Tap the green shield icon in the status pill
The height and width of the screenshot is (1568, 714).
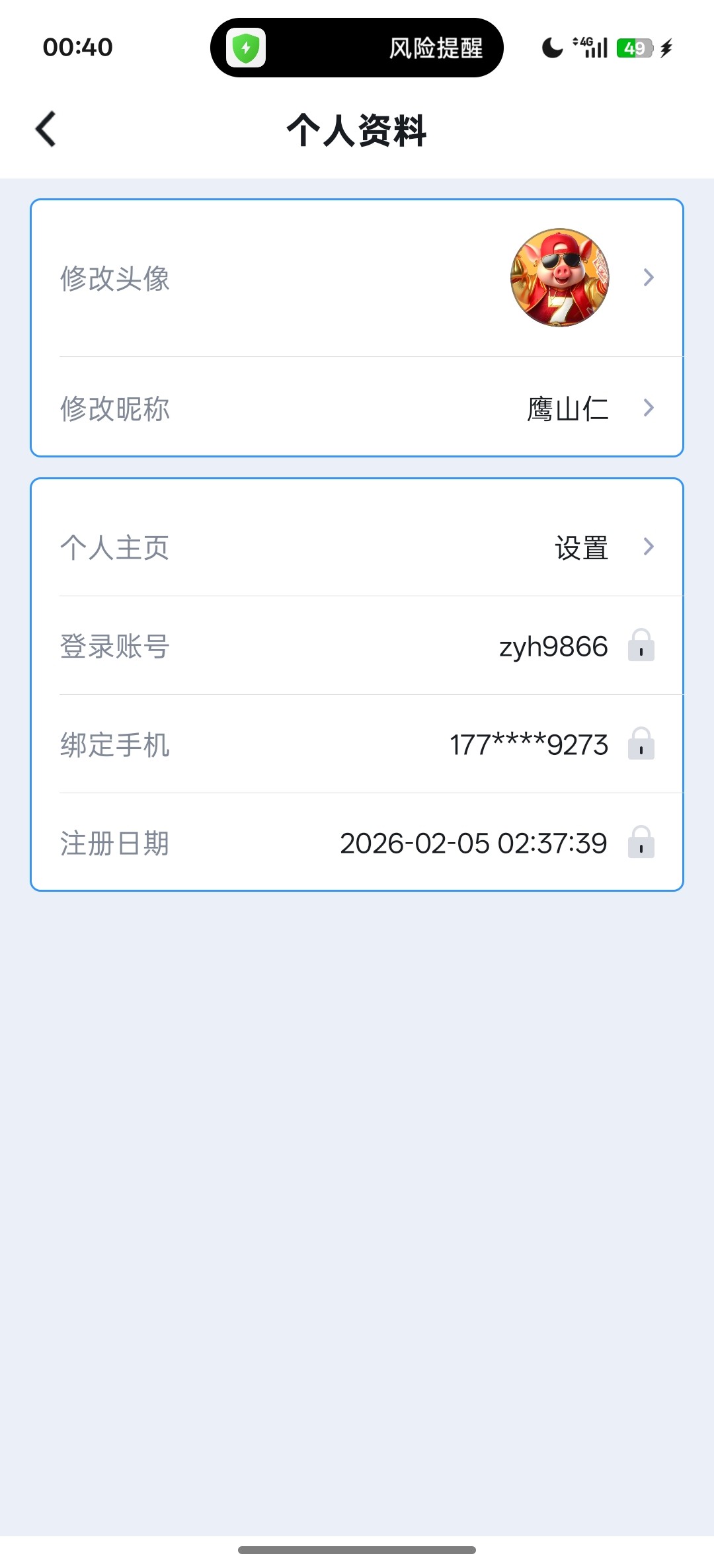tap(248, 48)
